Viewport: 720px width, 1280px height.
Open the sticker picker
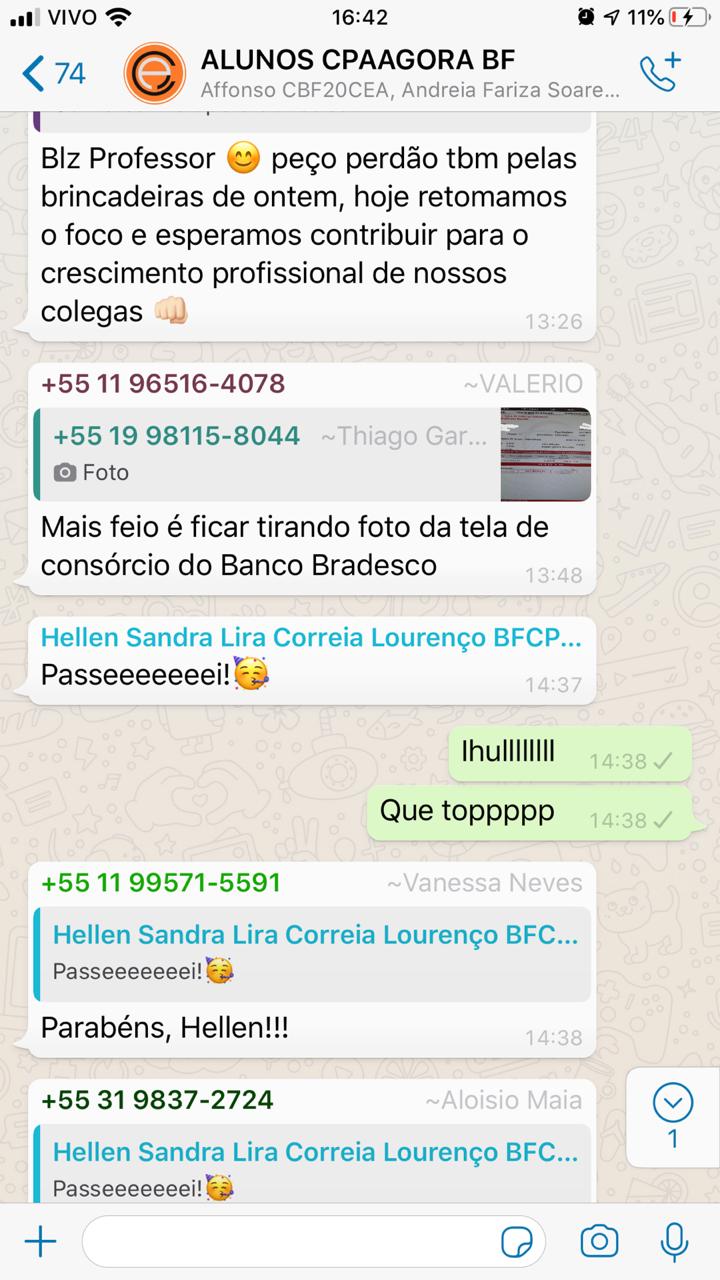pos(517,1242)
